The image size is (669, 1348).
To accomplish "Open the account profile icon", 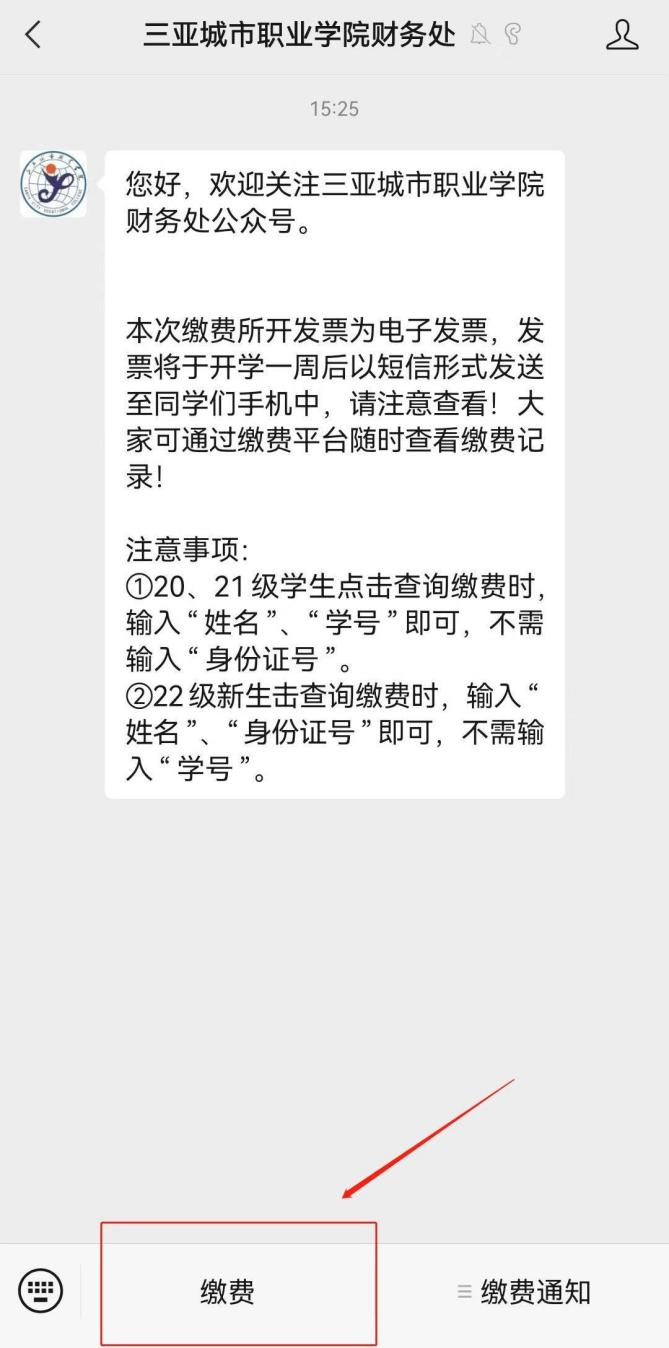I will pos(622,35).
